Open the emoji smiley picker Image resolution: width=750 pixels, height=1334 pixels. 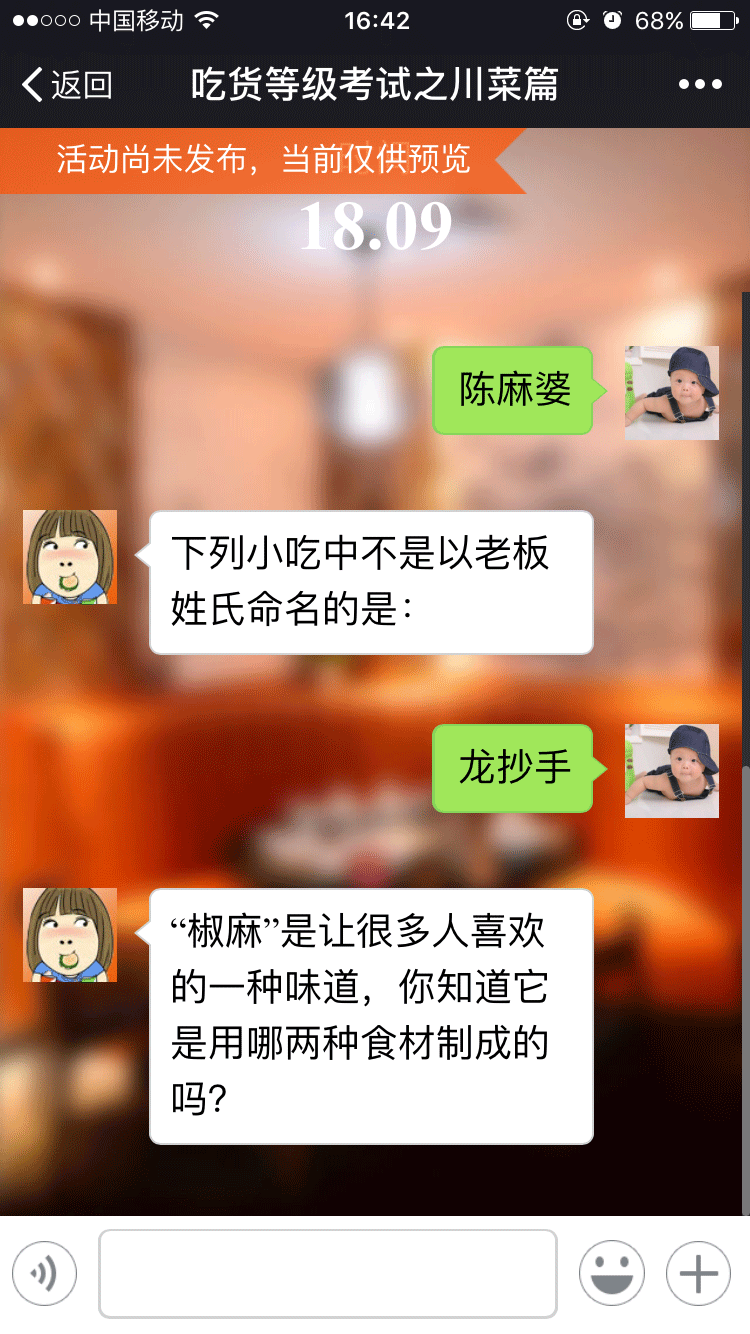(612, 1273)
